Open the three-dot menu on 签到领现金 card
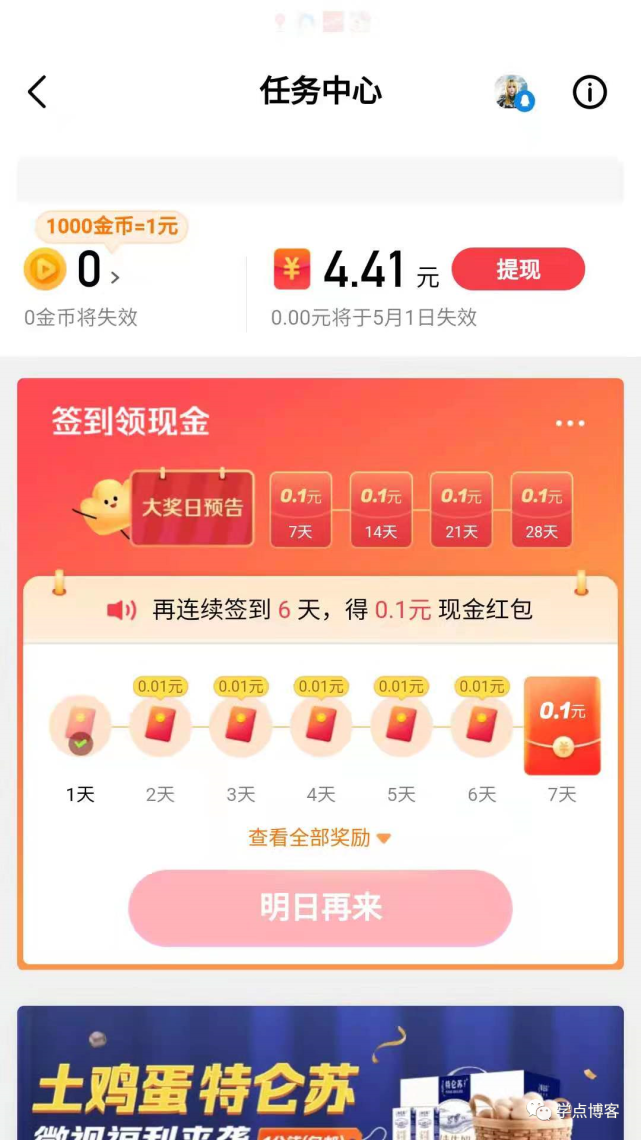 [570, 423]
